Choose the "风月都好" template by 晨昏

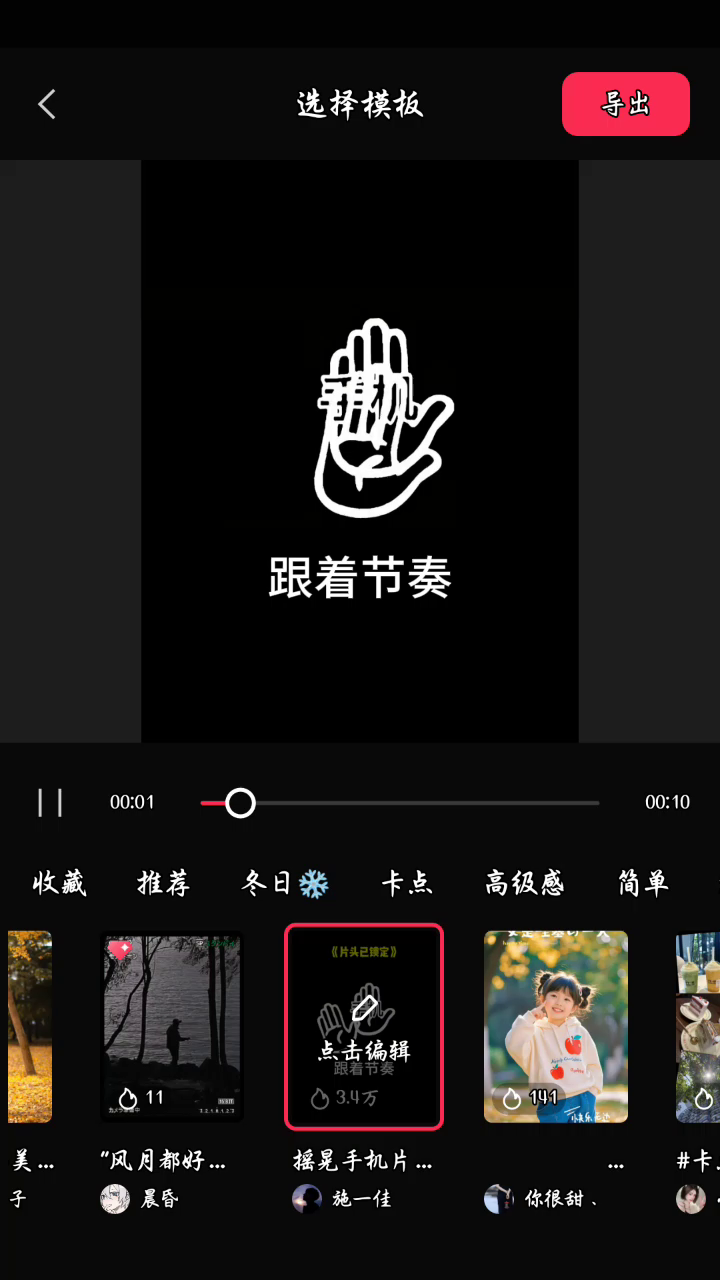click(172, 1026)
